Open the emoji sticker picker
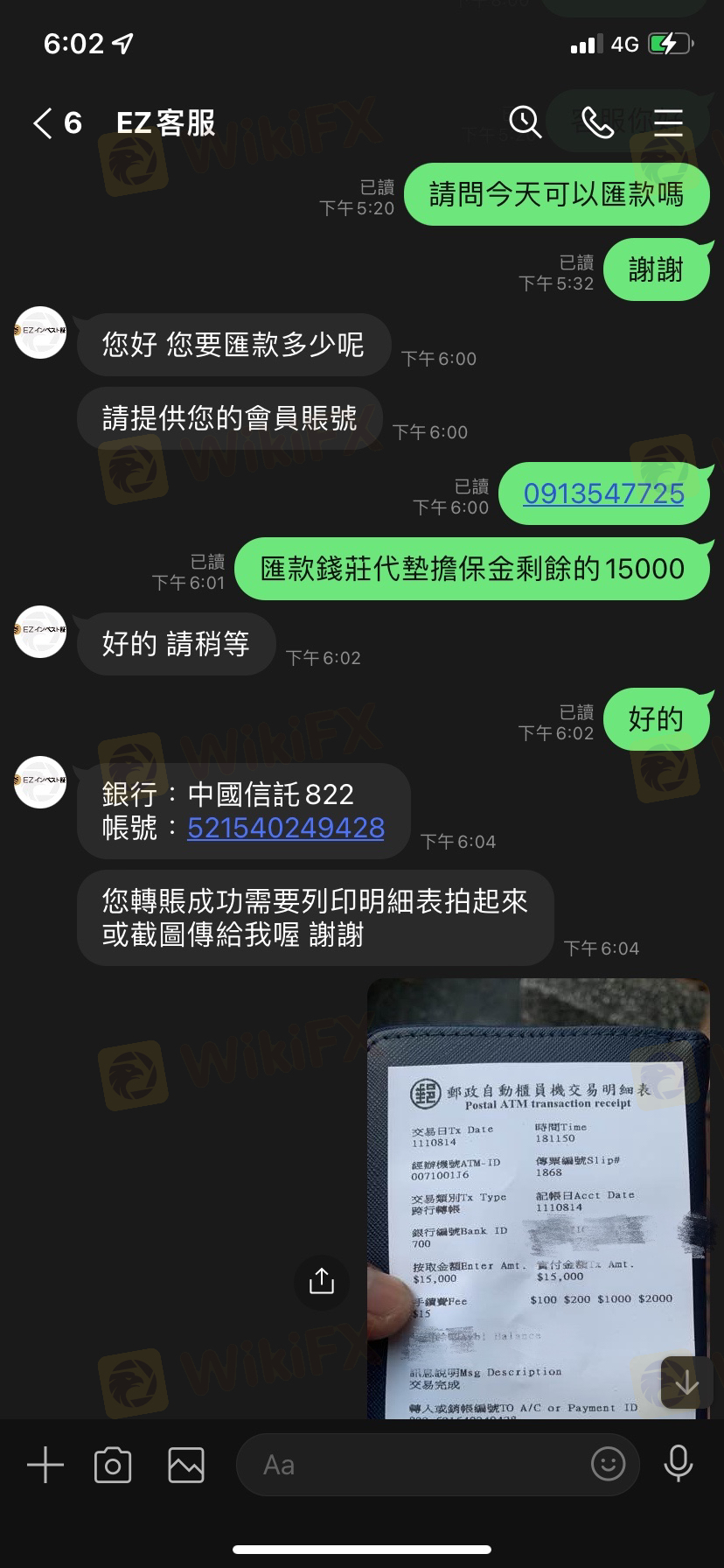This screenshot has width=724, height=1568. click(x=608, y=1464)
